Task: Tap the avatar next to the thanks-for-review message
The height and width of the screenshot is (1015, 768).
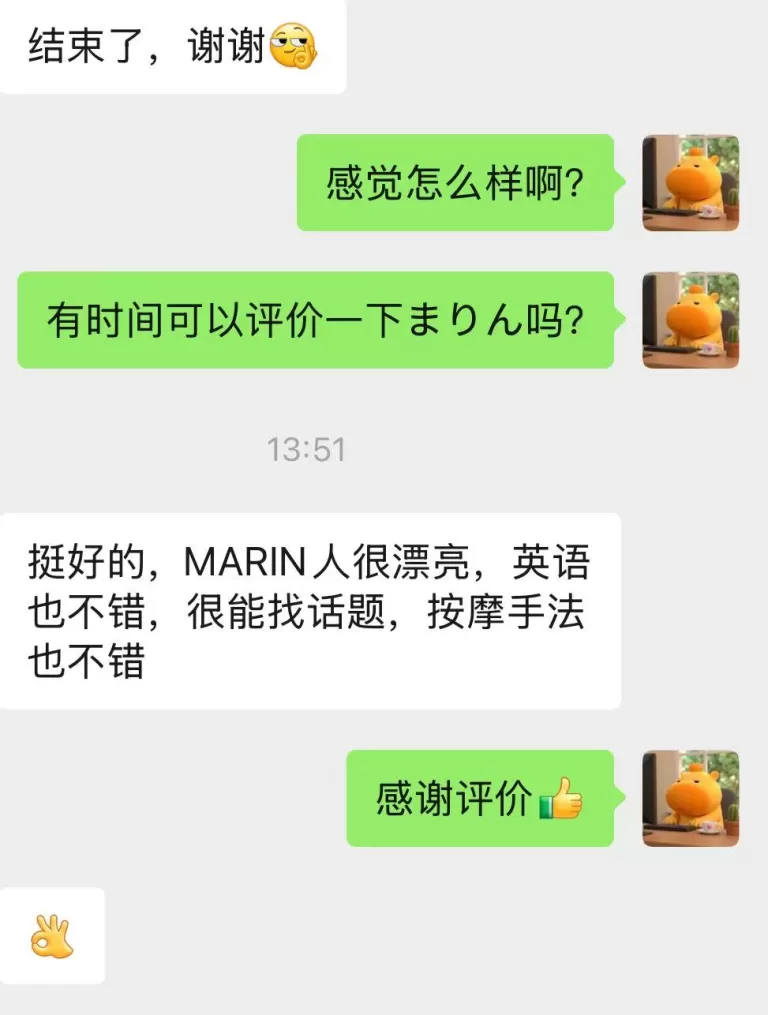Action: 692,796
